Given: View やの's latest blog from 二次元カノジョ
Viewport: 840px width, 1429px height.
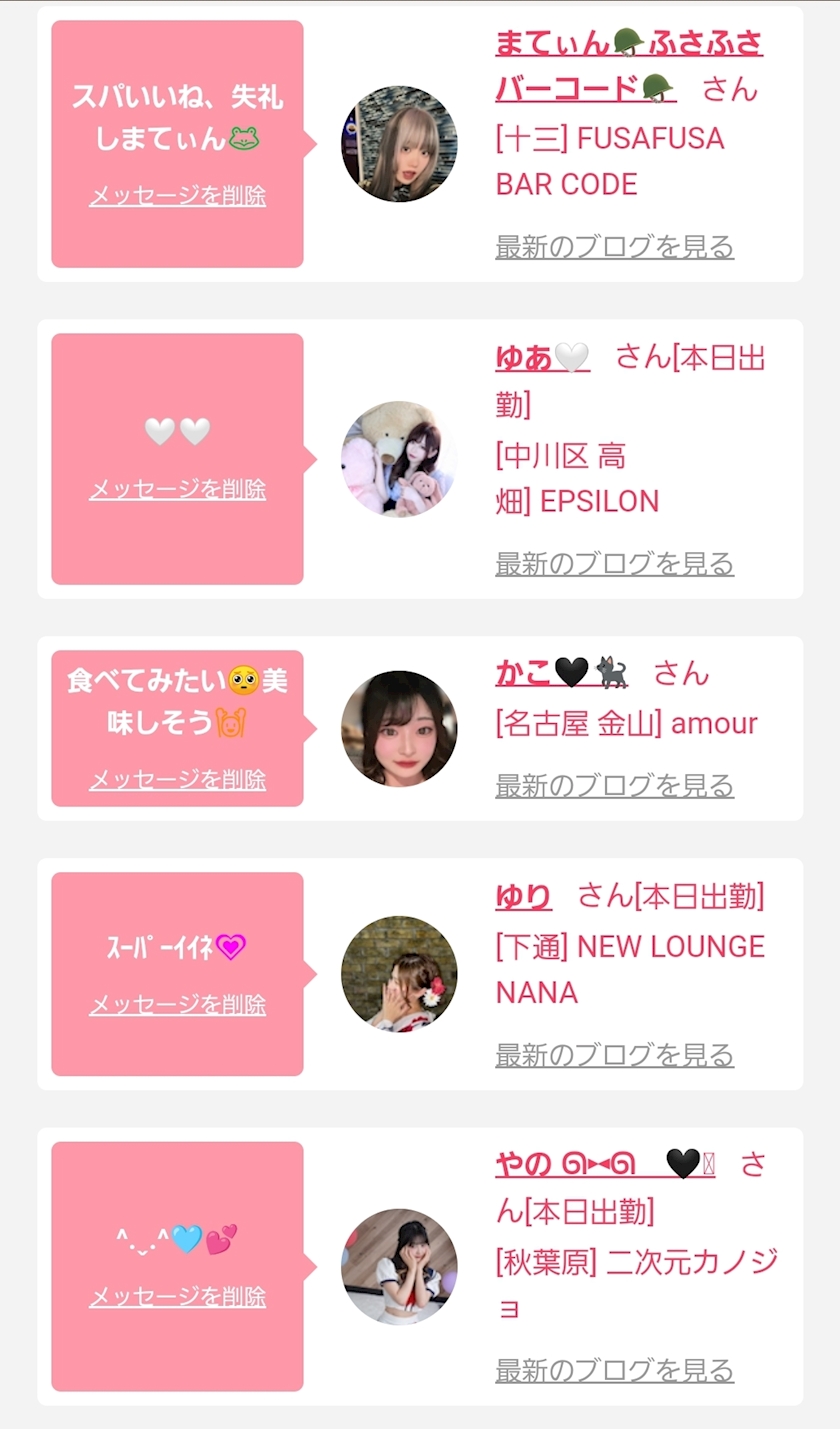Looking at the screenshot, I should pyautogui.click(x=614, y=1371).
